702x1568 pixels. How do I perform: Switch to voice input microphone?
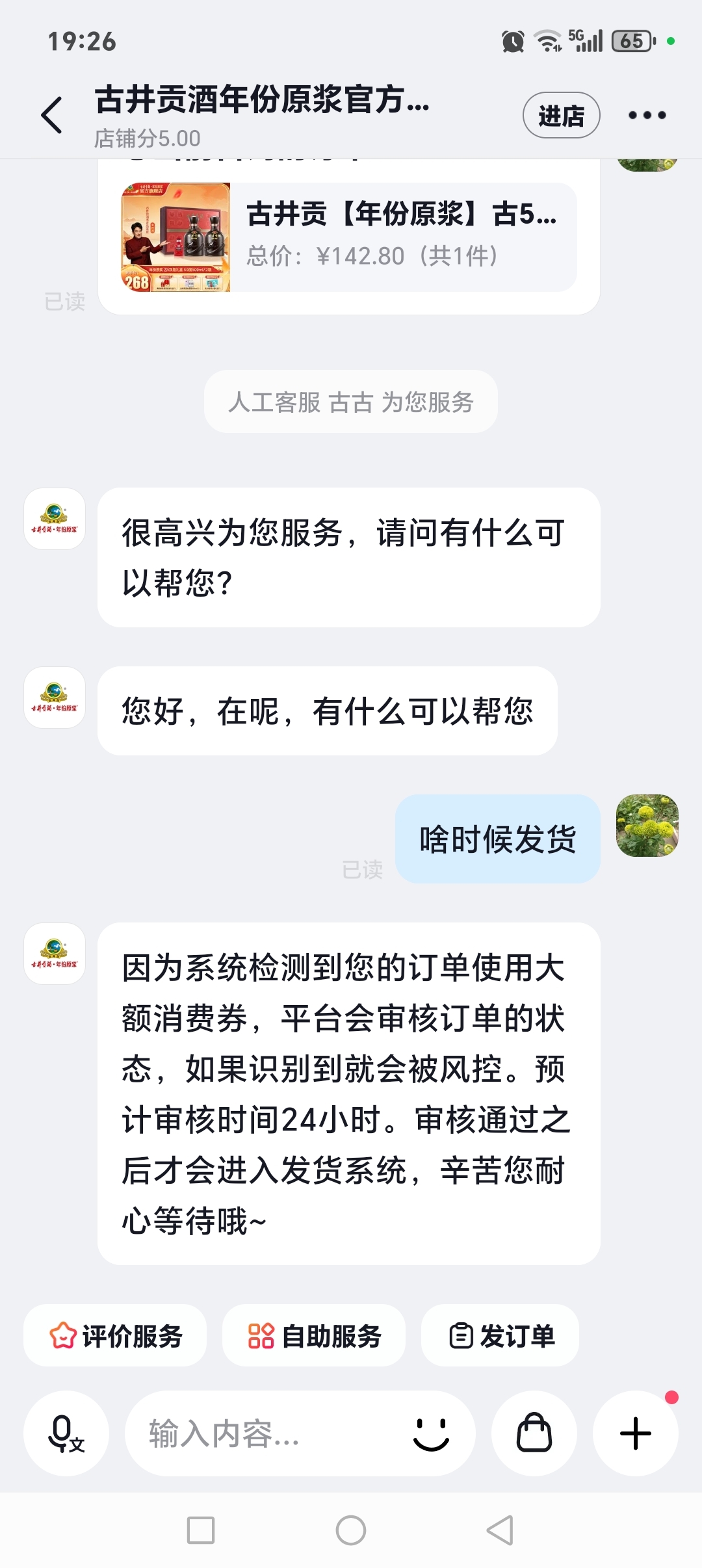coord(66,1433)
